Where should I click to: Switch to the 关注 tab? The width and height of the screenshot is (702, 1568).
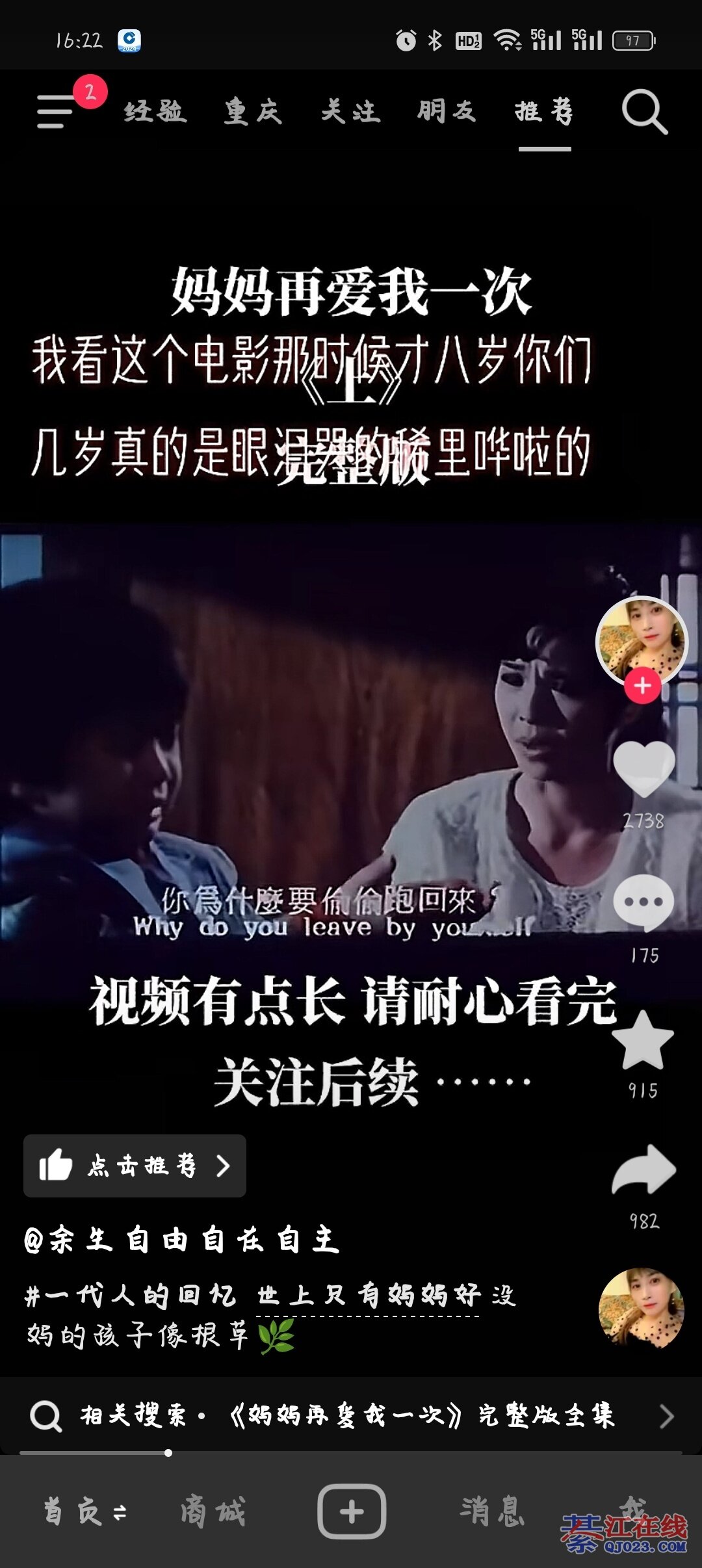click(x=350, y=111)
